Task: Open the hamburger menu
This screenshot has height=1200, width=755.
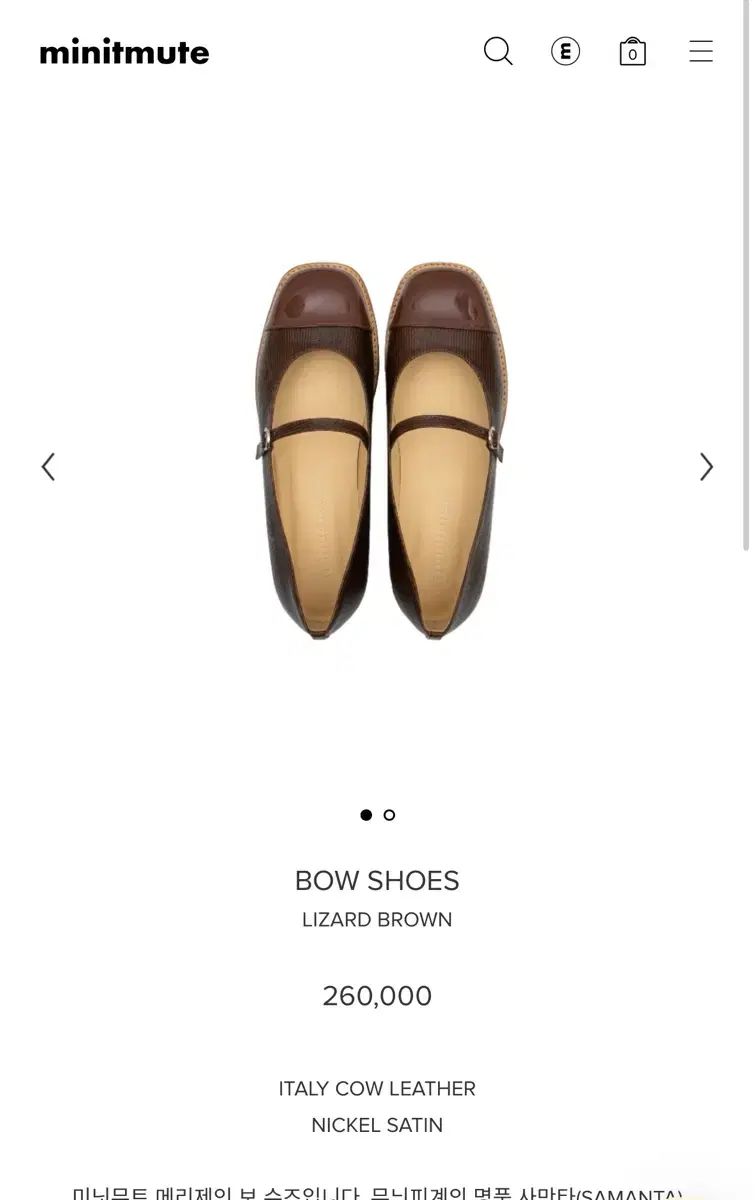Action: pyautogui.click(x=701, y=51)
